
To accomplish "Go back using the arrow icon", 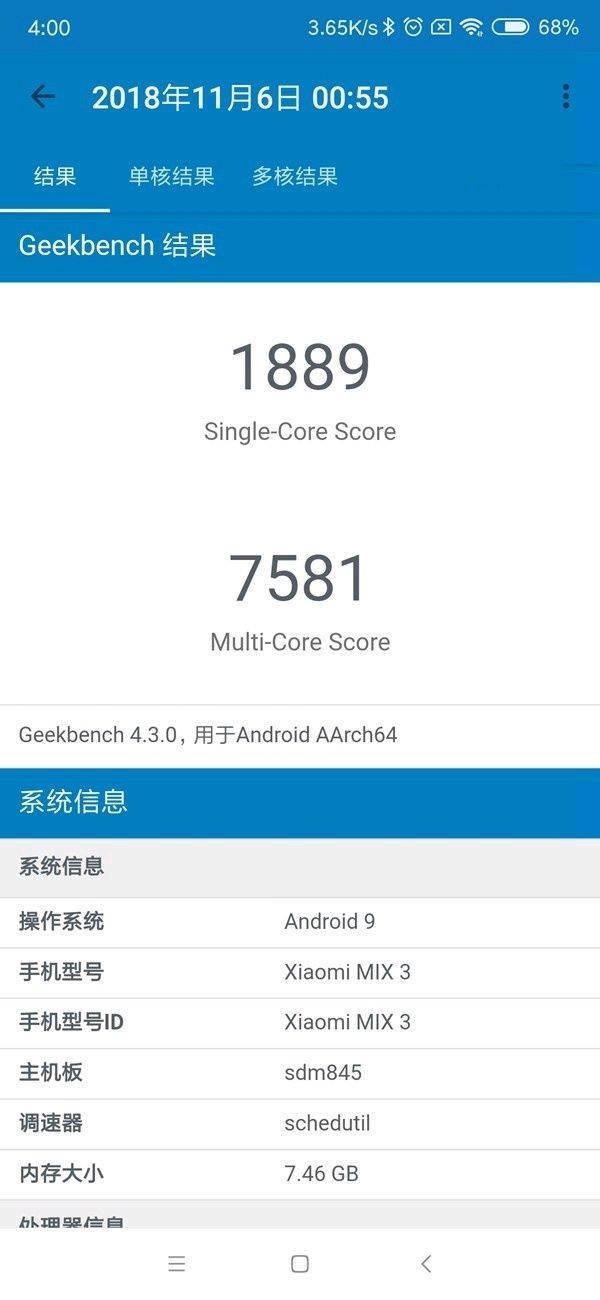I will point(42,97).
